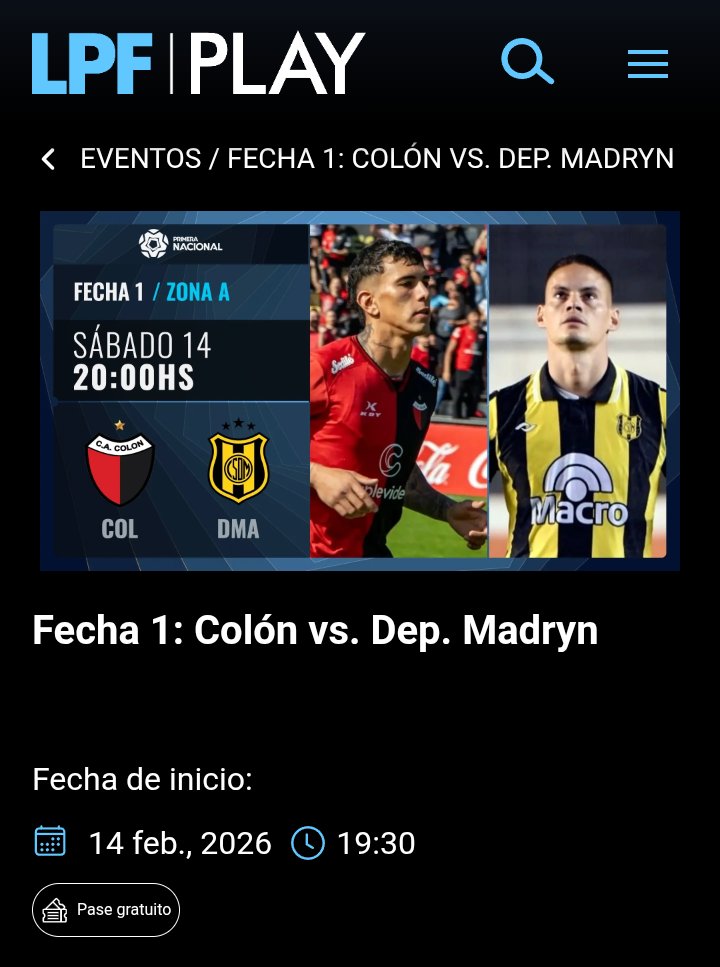
Task: Tap the LPF Play logo home link
Action: point(198,64)
